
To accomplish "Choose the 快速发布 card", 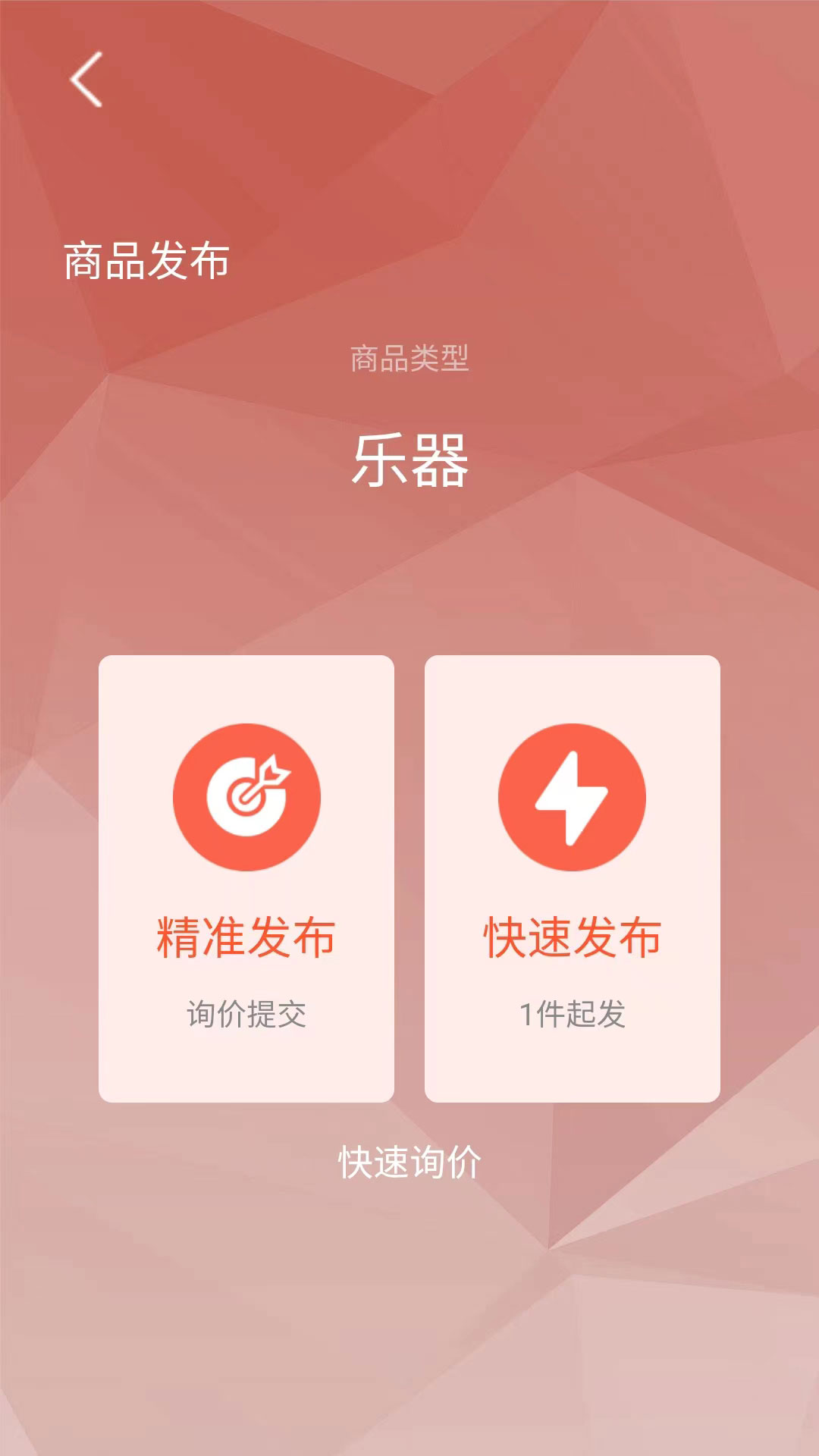I will 573,878.
